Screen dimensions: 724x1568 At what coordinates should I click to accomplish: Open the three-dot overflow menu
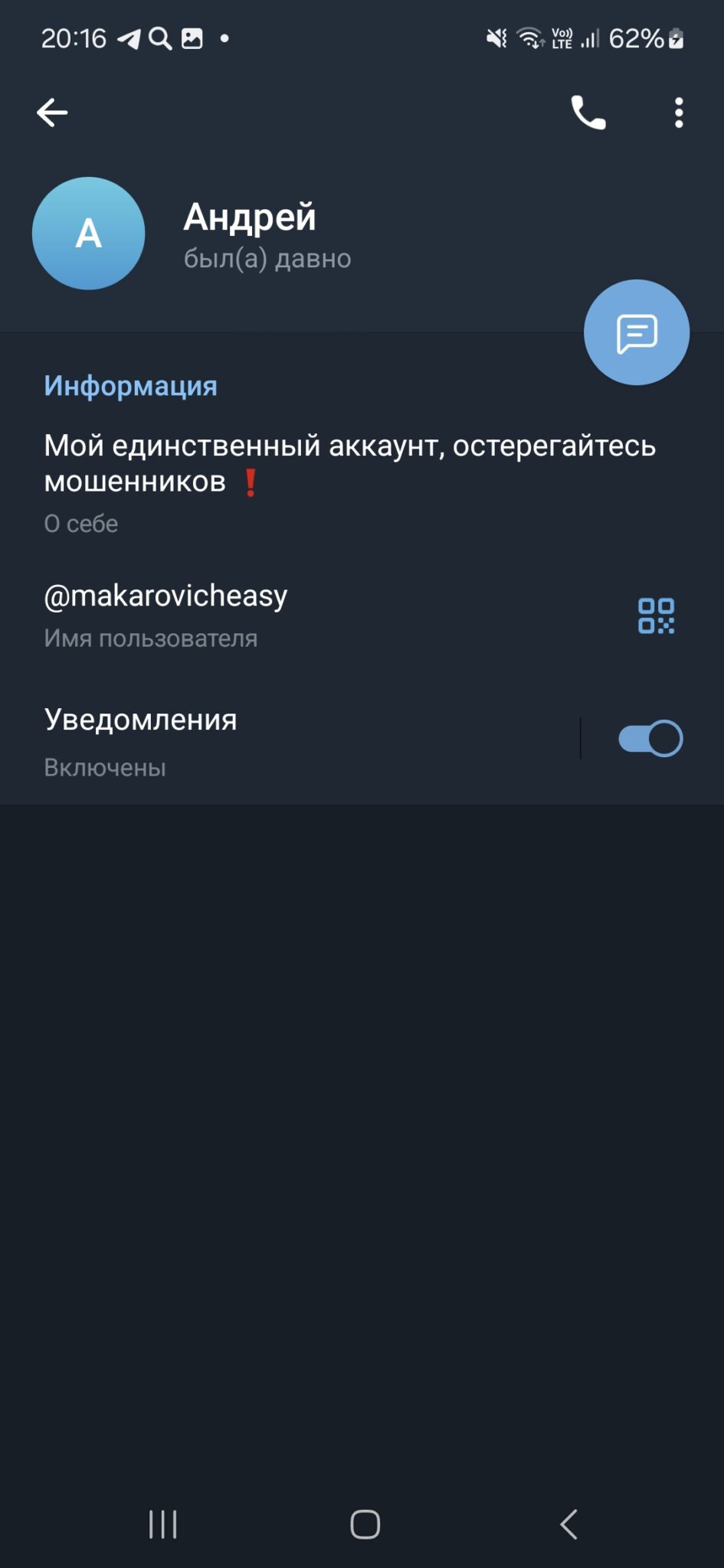pyautogui.click(x=679, y=113)
